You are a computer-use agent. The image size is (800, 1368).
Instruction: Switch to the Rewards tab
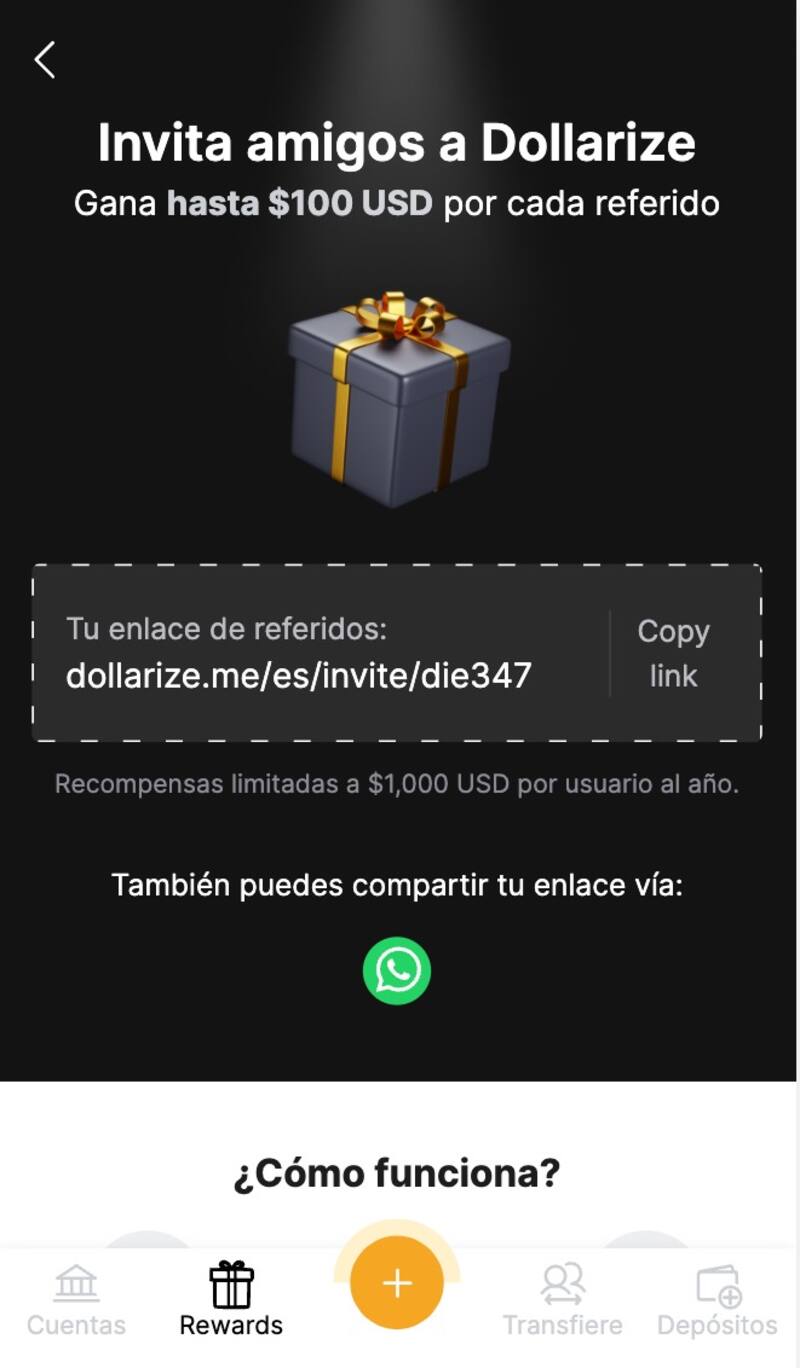(231, 1299)
